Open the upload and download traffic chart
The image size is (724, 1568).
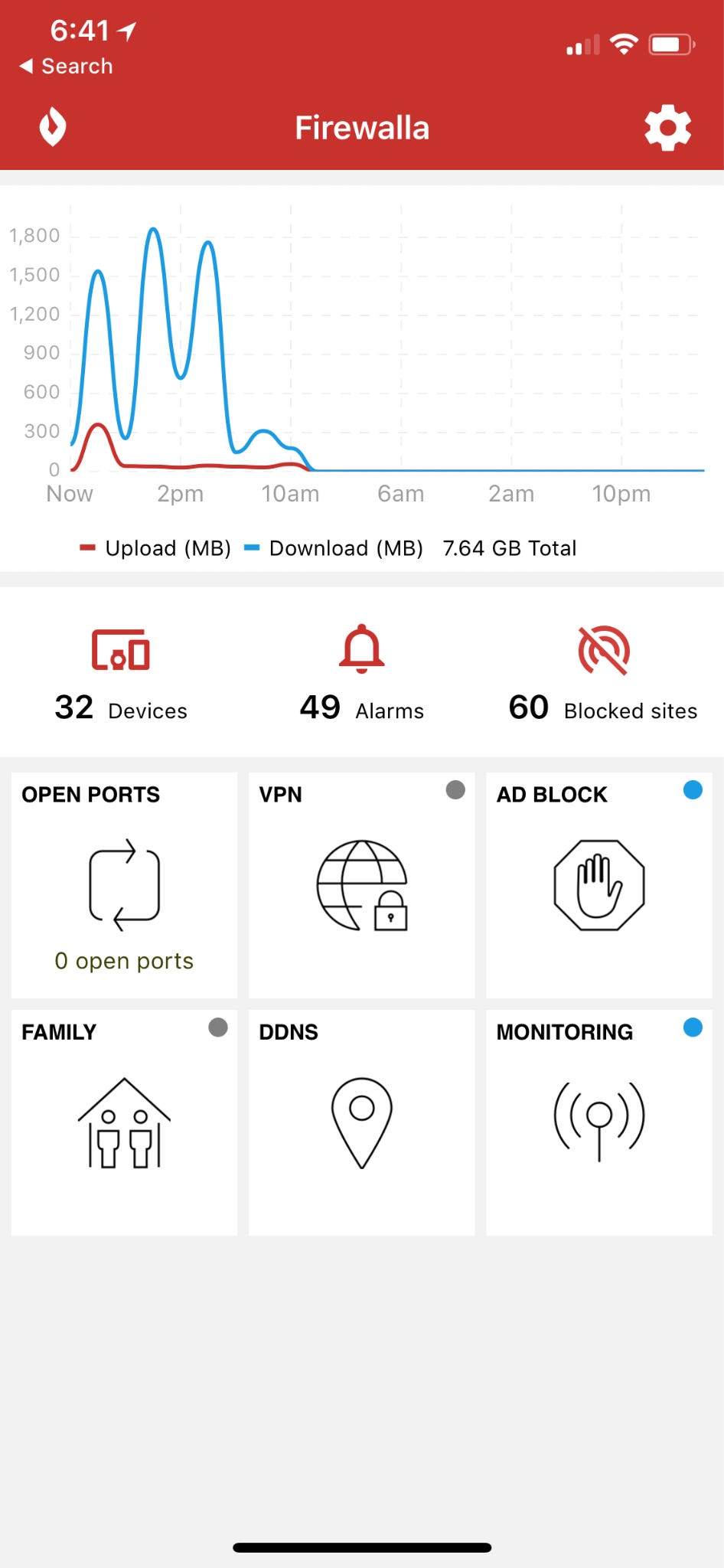pyautogui.click(x=362, y=360)
